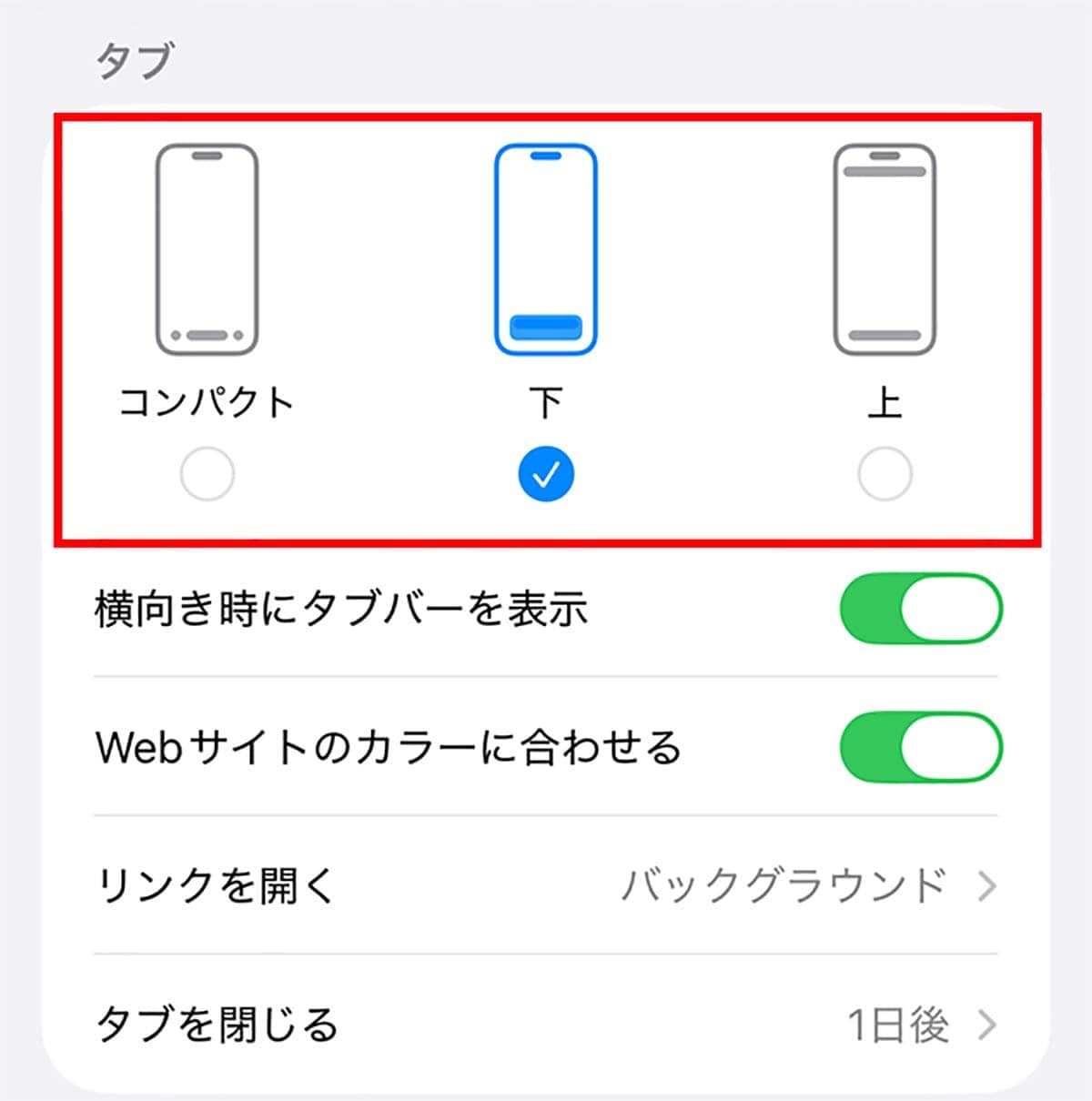
Task: Select the 下 layout label text
Action: click(x=546, y=400)
